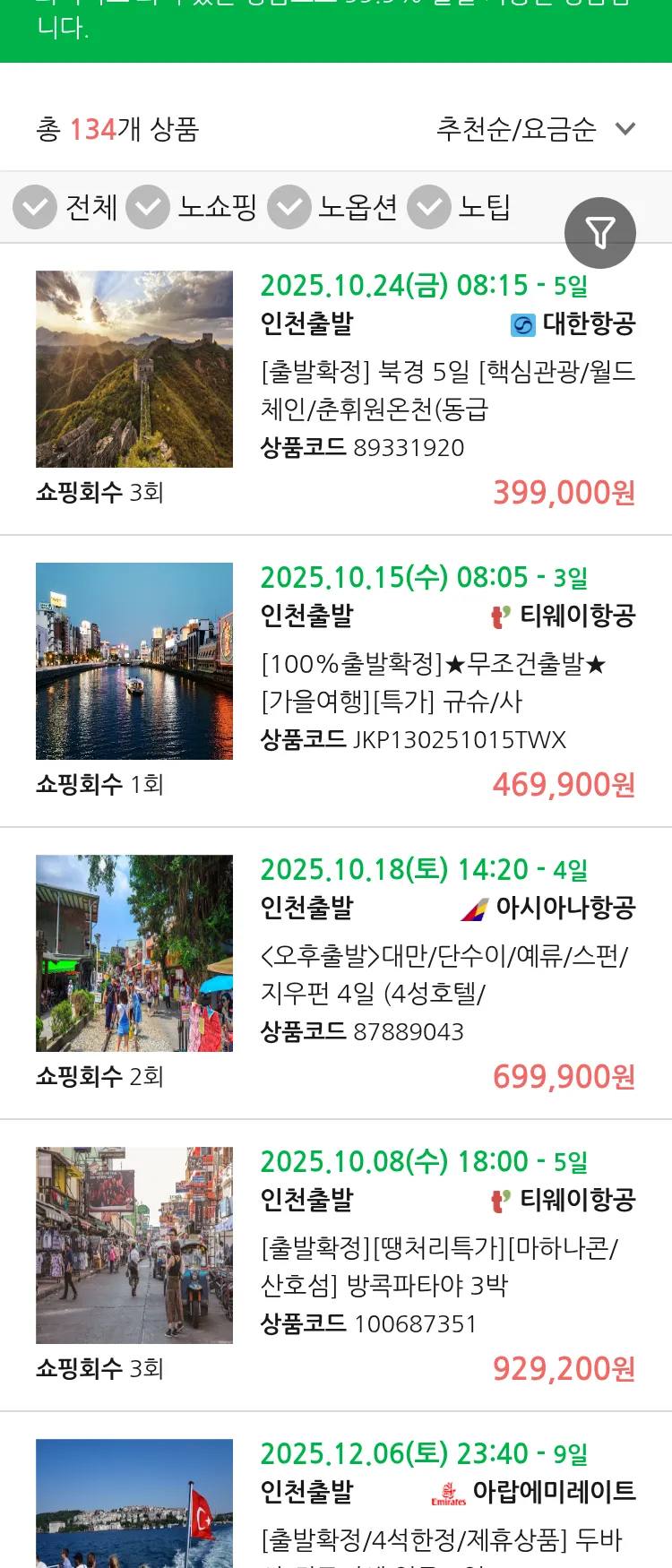
Task: Enable the 노쇼핑 filter
Action: 148,207
